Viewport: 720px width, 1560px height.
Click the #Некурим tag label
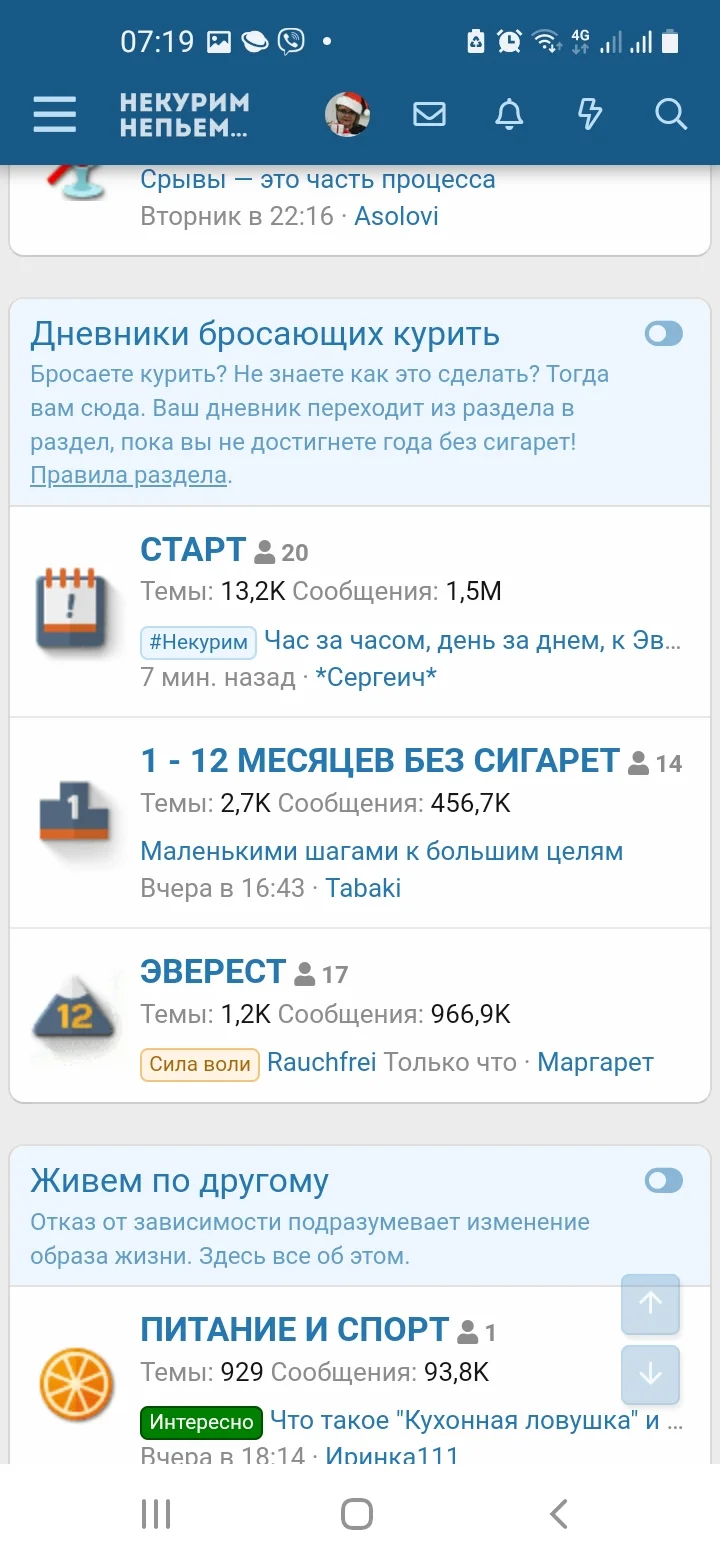coord(198,640)
